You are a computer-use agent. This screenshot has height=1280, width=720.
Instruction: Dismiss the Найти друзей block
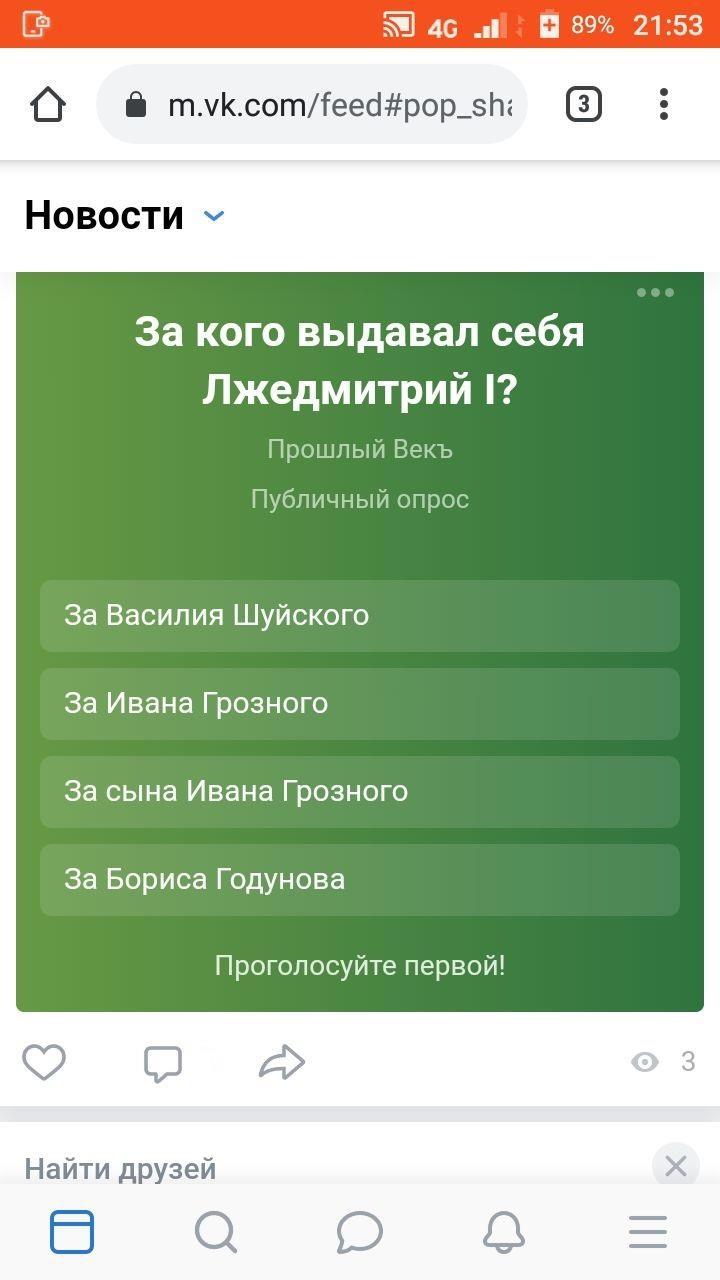point(676,1166)
